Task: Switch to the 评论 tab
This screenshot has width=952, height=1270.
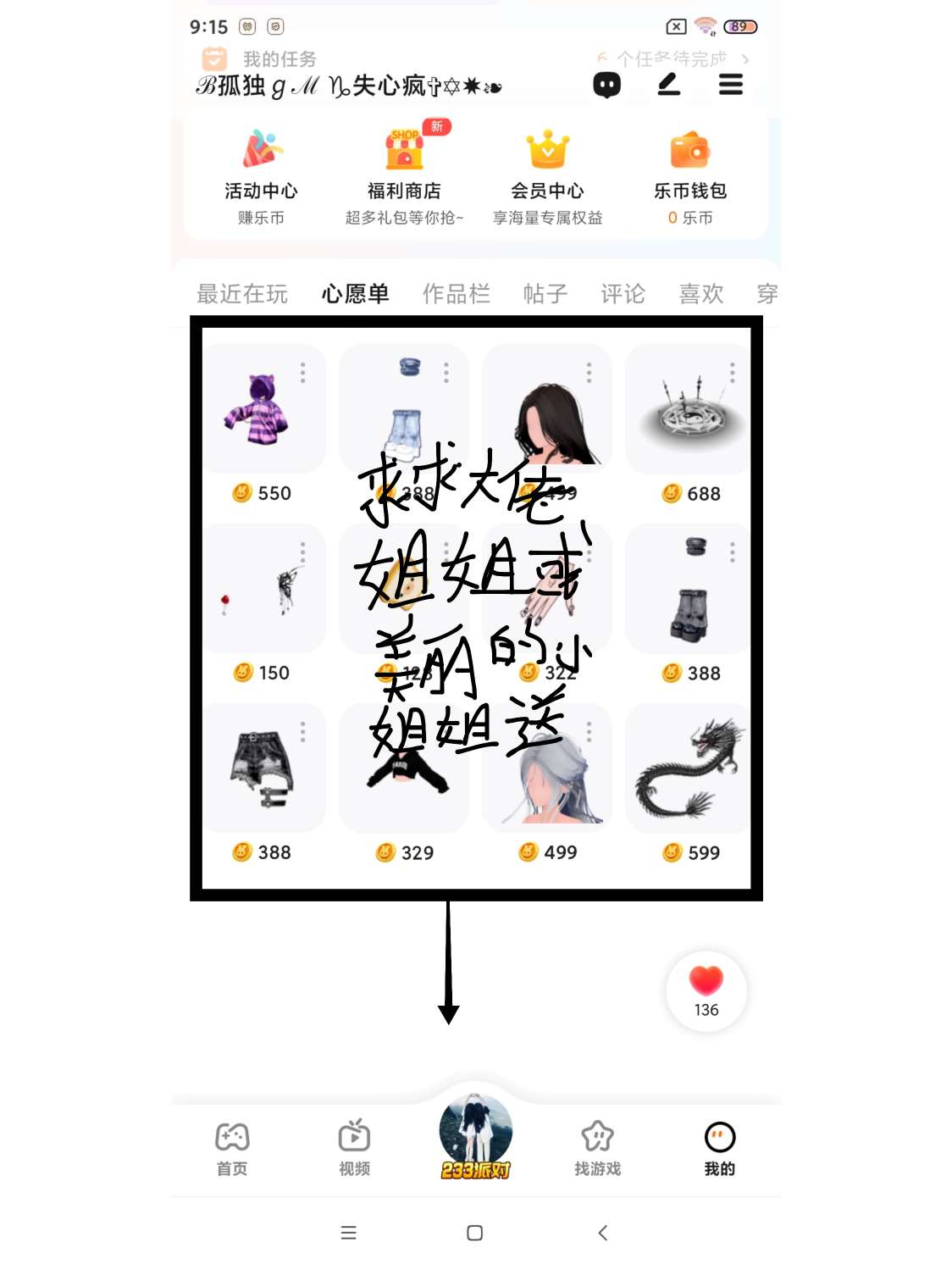Action: [623, 294]
